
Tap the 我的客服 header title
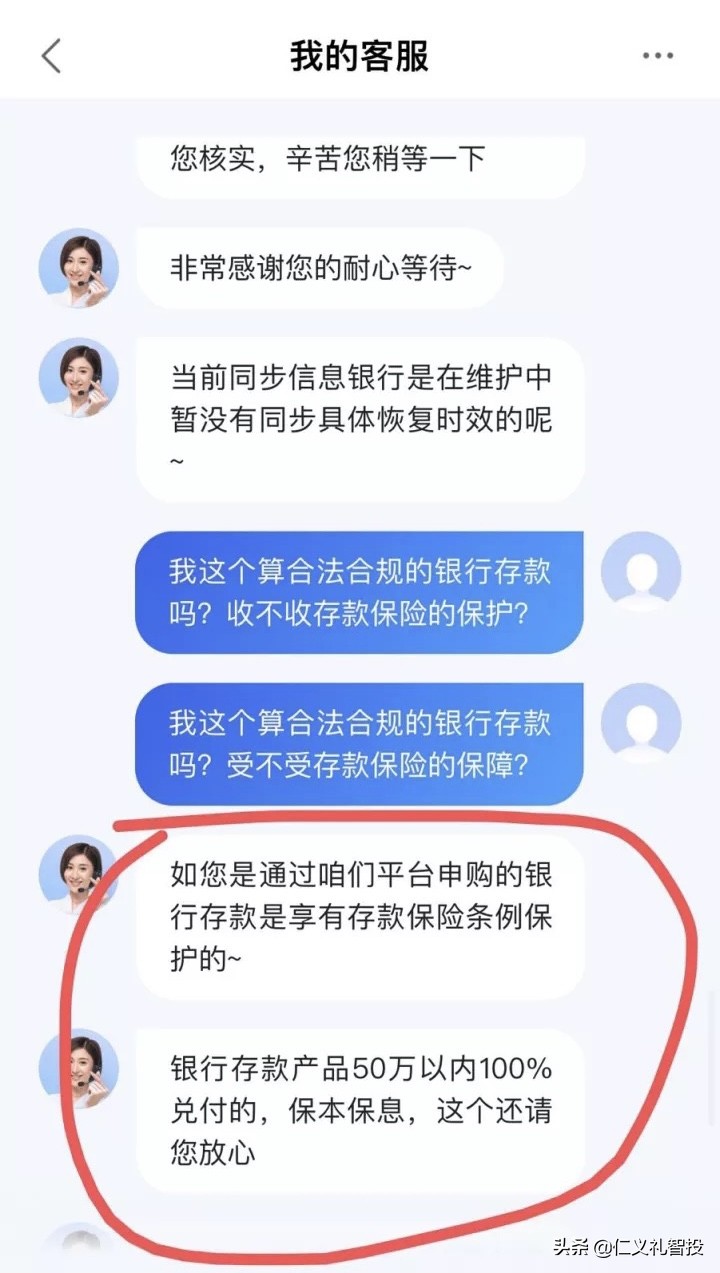point(360,55)
